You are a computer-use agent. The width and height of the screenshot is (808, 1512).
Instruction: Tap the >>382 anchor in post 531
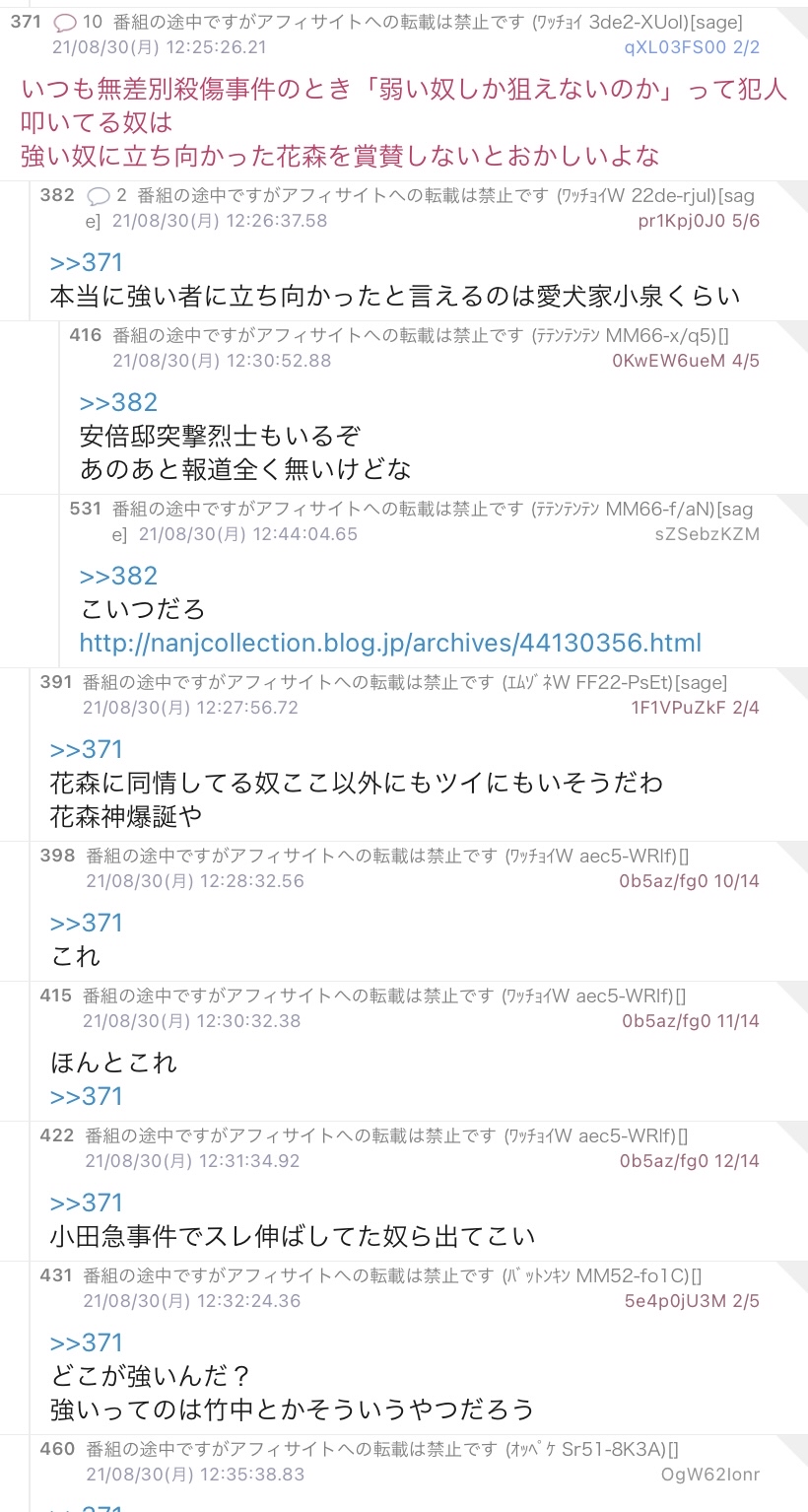tap(118, 576)
